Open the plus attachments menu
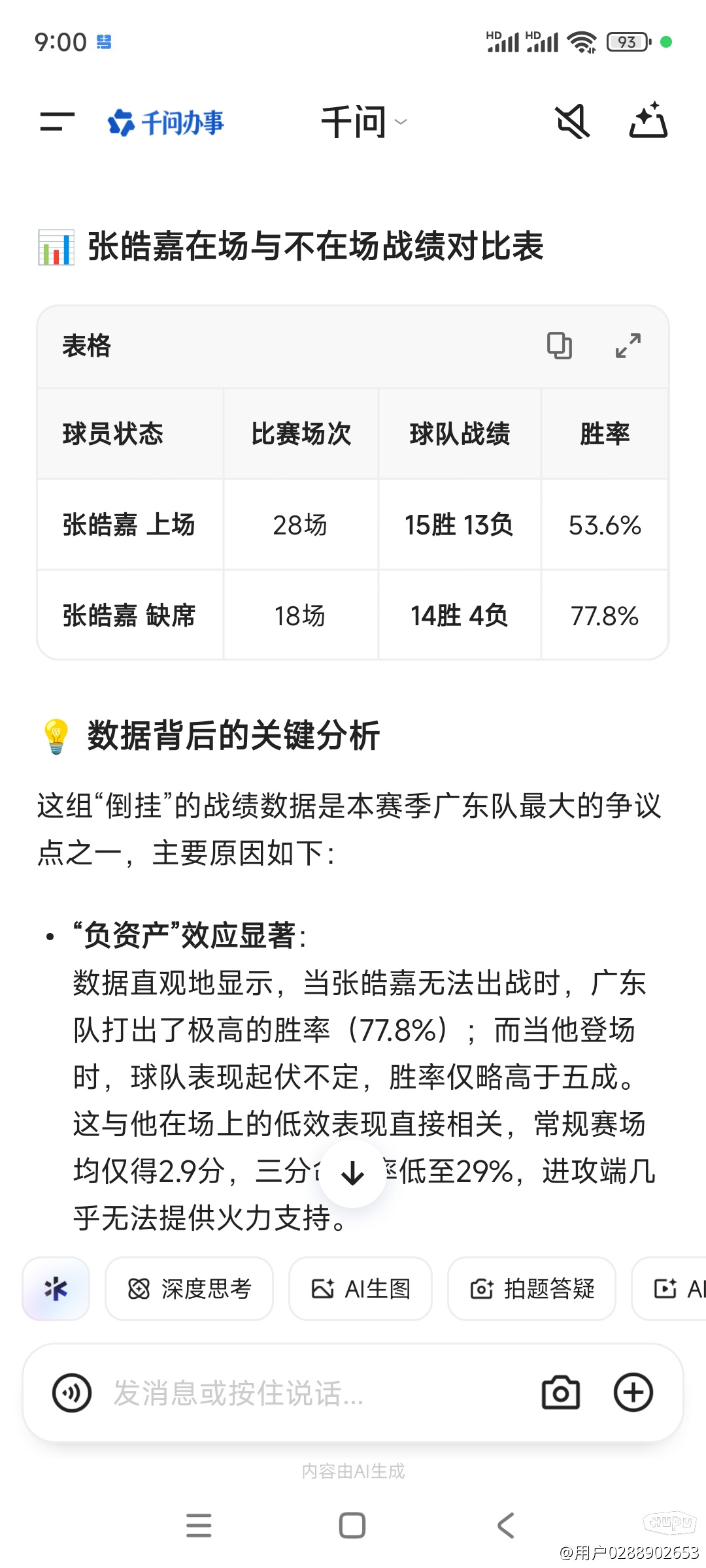The image size is (706, 1568). pos(633,1392)
